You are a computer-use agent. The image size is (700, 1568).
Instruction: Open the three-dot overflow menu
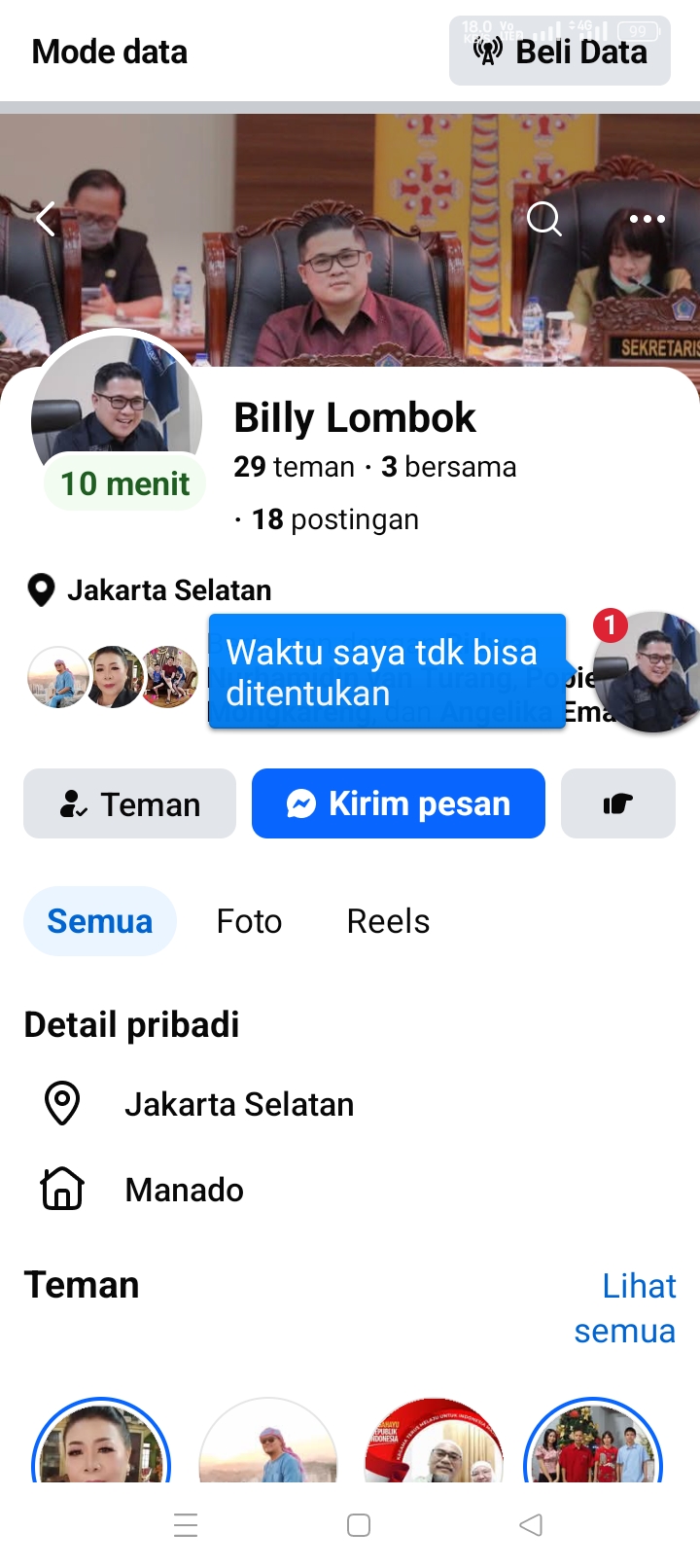[647, 219]
